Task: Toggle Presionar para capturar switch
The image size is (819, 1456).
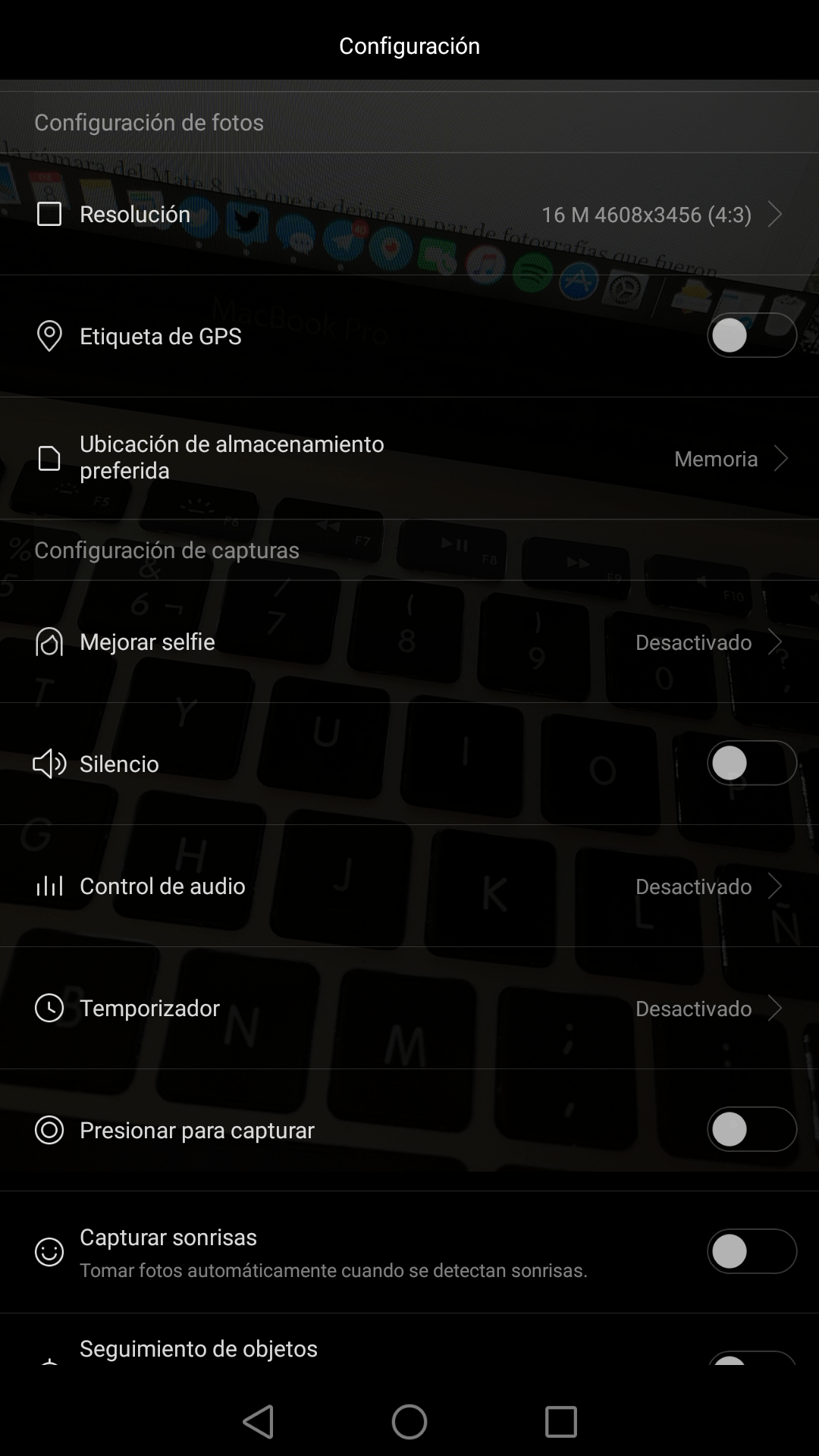Action: [x=752, y=1130]
